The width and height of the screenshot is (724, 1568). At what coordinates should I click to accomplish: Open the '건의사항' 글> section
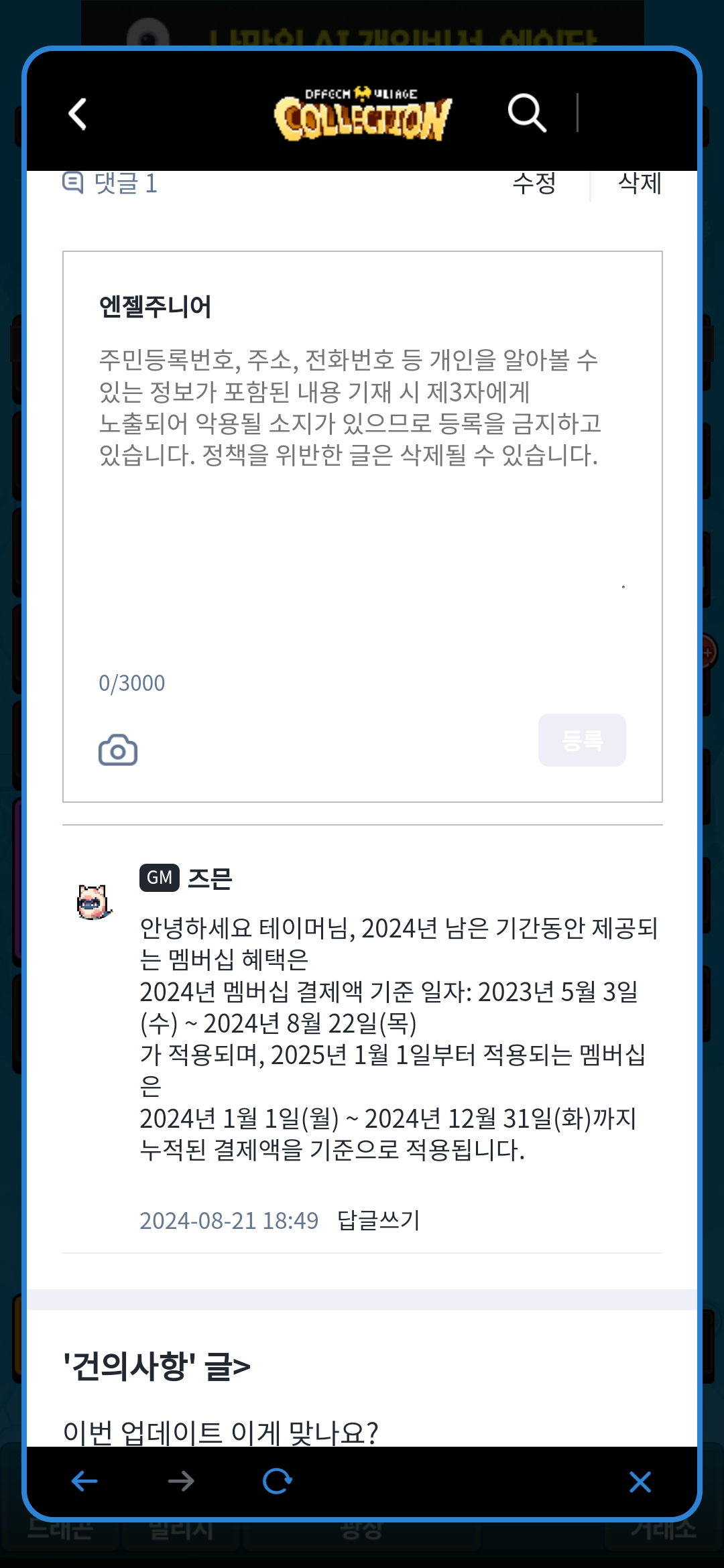tap(157, 1366)
